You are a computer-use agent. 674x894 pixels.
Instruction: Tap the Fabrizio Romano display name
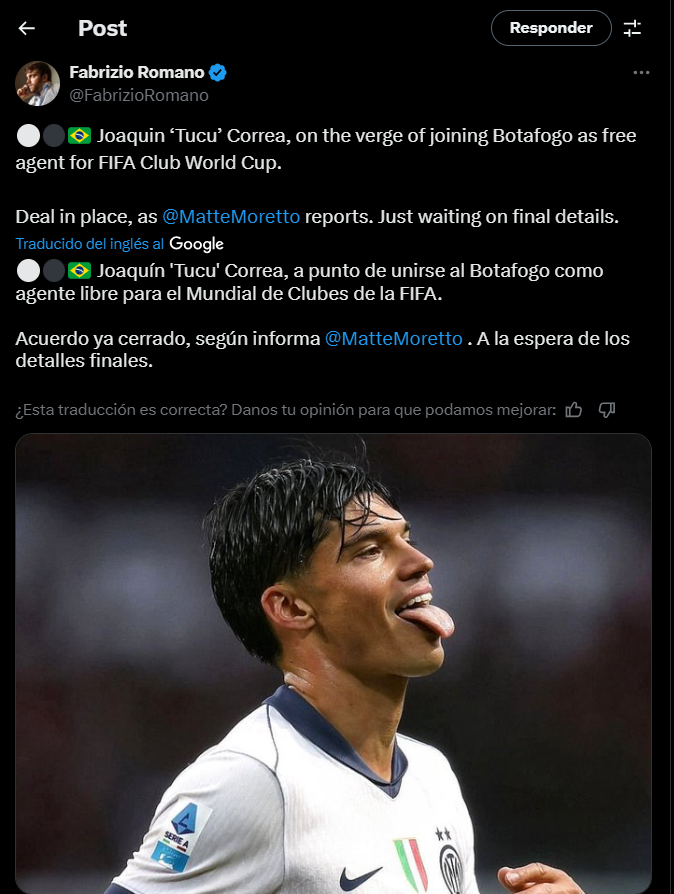click(136, 72)
